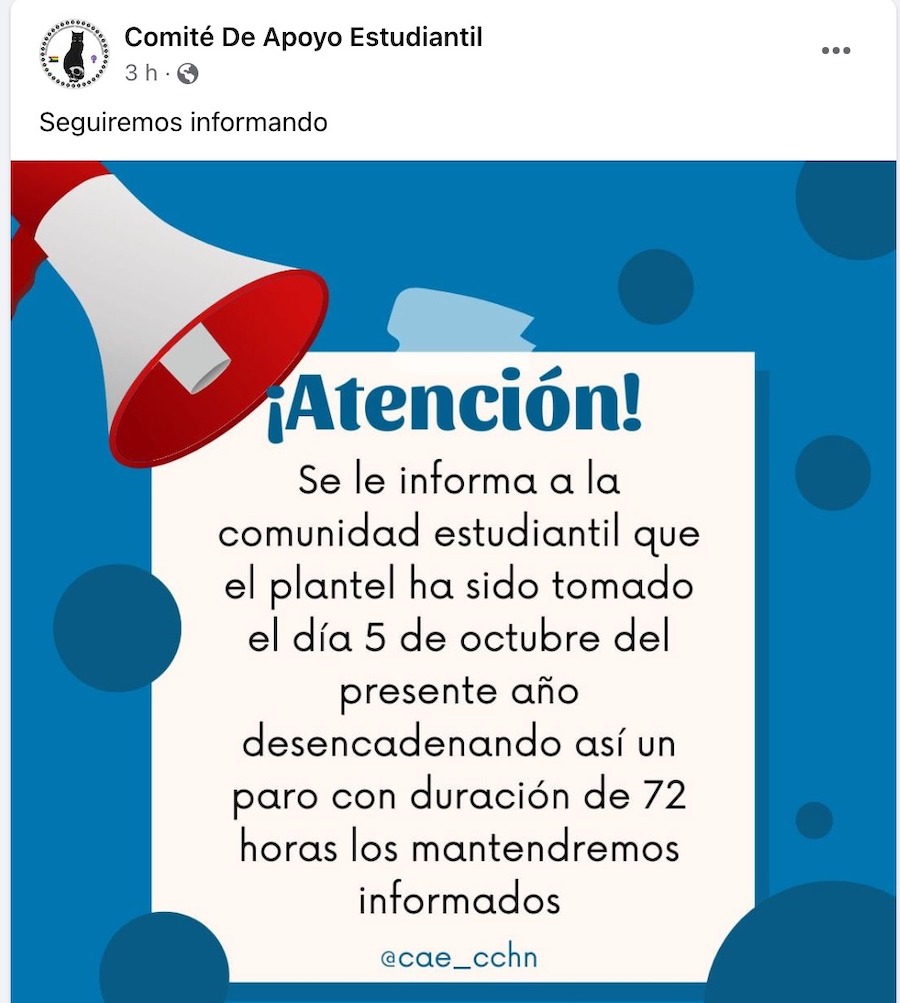The width and height of the screenshot is (900, 1003).
Task: Tap the 3 h post timestamp
Action: coord(141,73)
